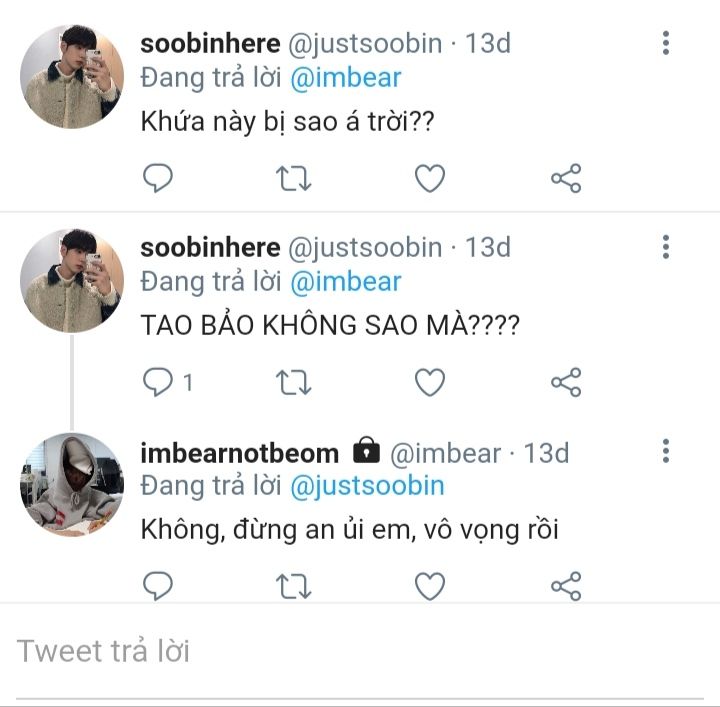Open overflow menu on 'Khứa này bị sao' tweet

click(x=666, y=43)
